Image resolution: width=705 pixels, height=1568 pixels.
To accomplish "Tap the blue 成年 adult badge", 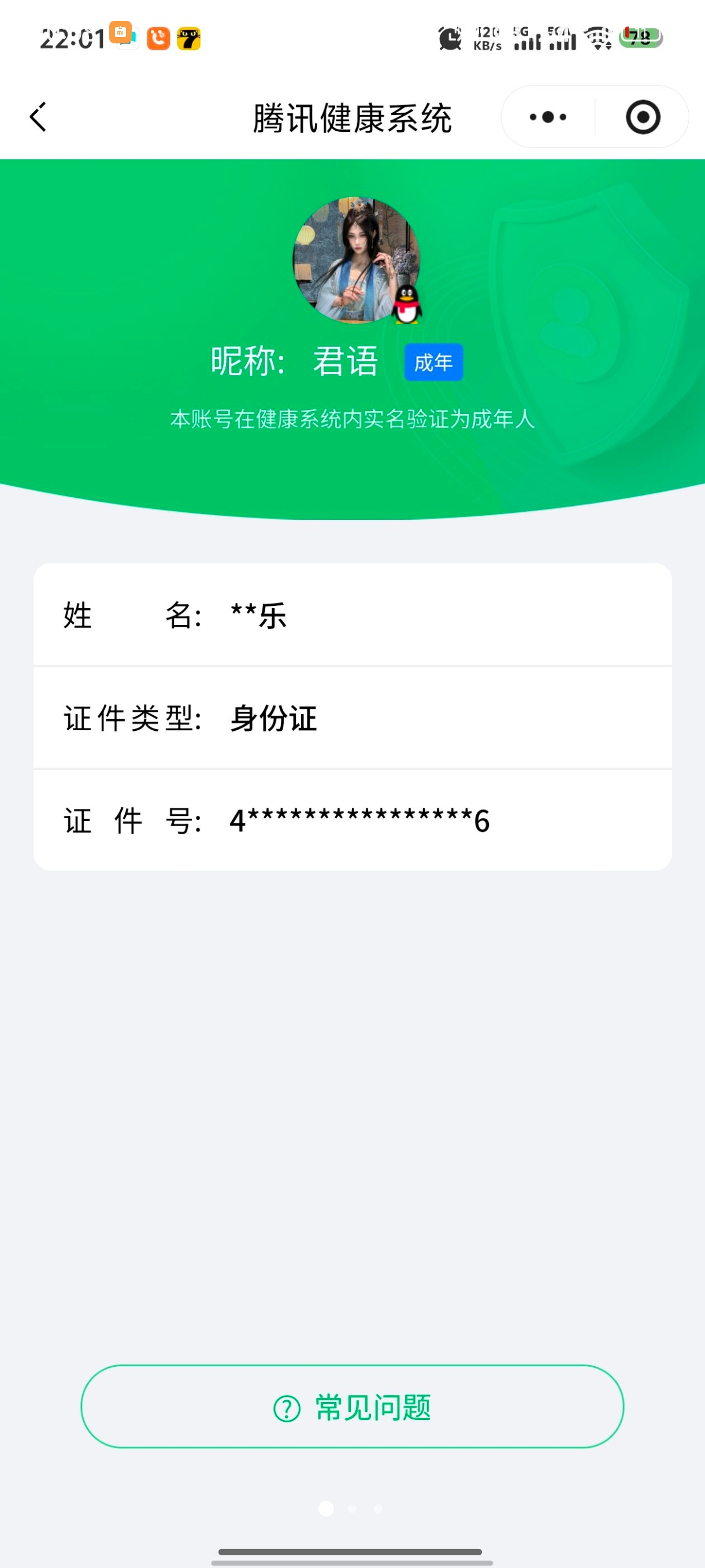I will click(x=434, y=361).
